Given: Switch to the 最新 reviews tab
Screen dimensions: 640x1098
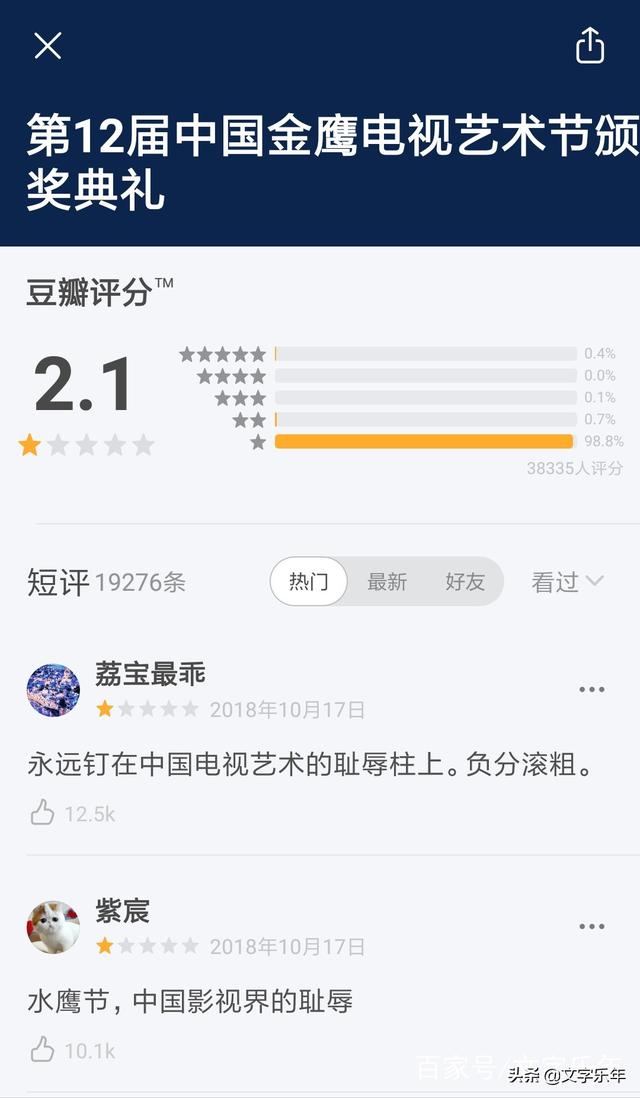Looking at the screenshot, I should (x=387, y=581).
